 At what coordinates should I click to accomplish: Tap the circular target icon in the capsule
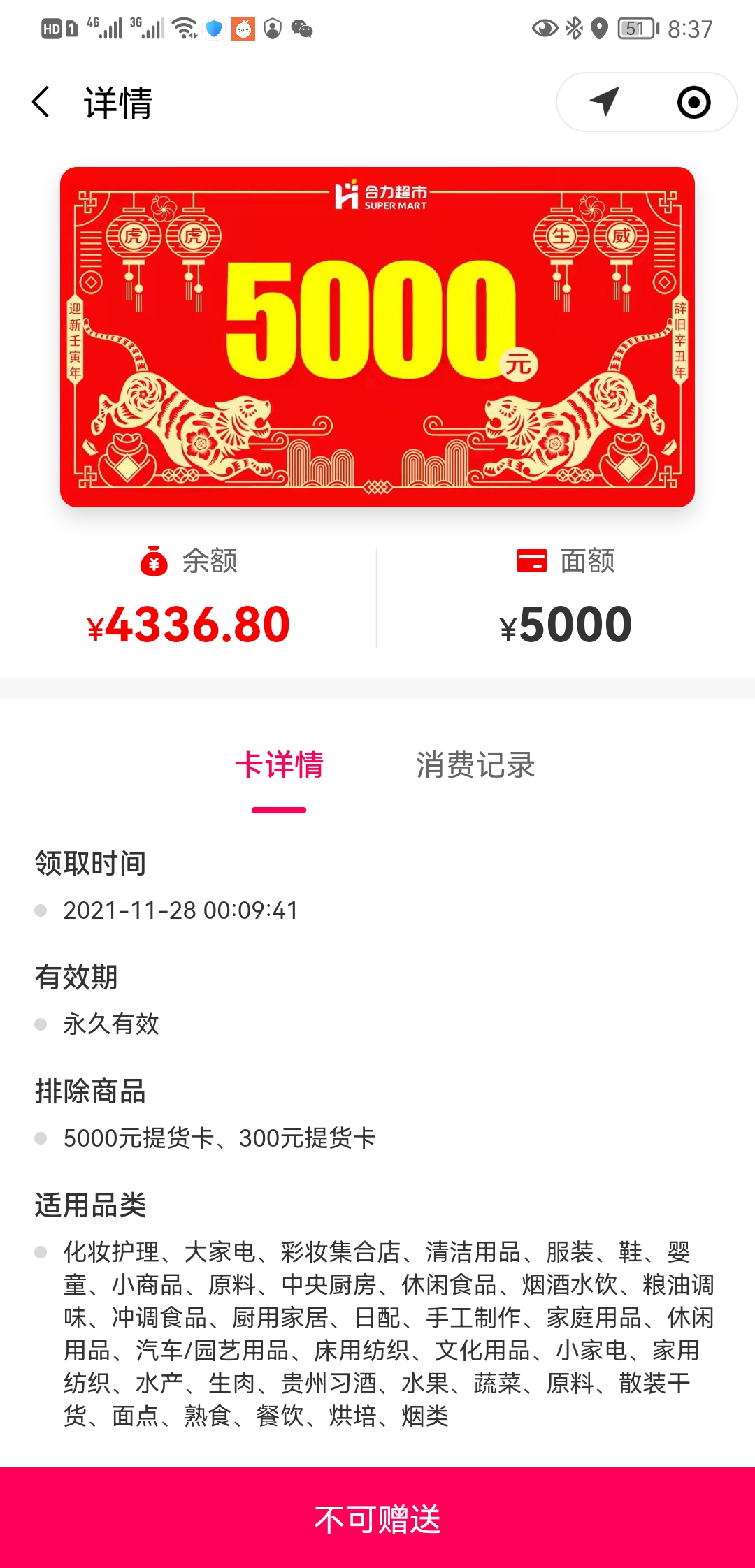(693, 102)
